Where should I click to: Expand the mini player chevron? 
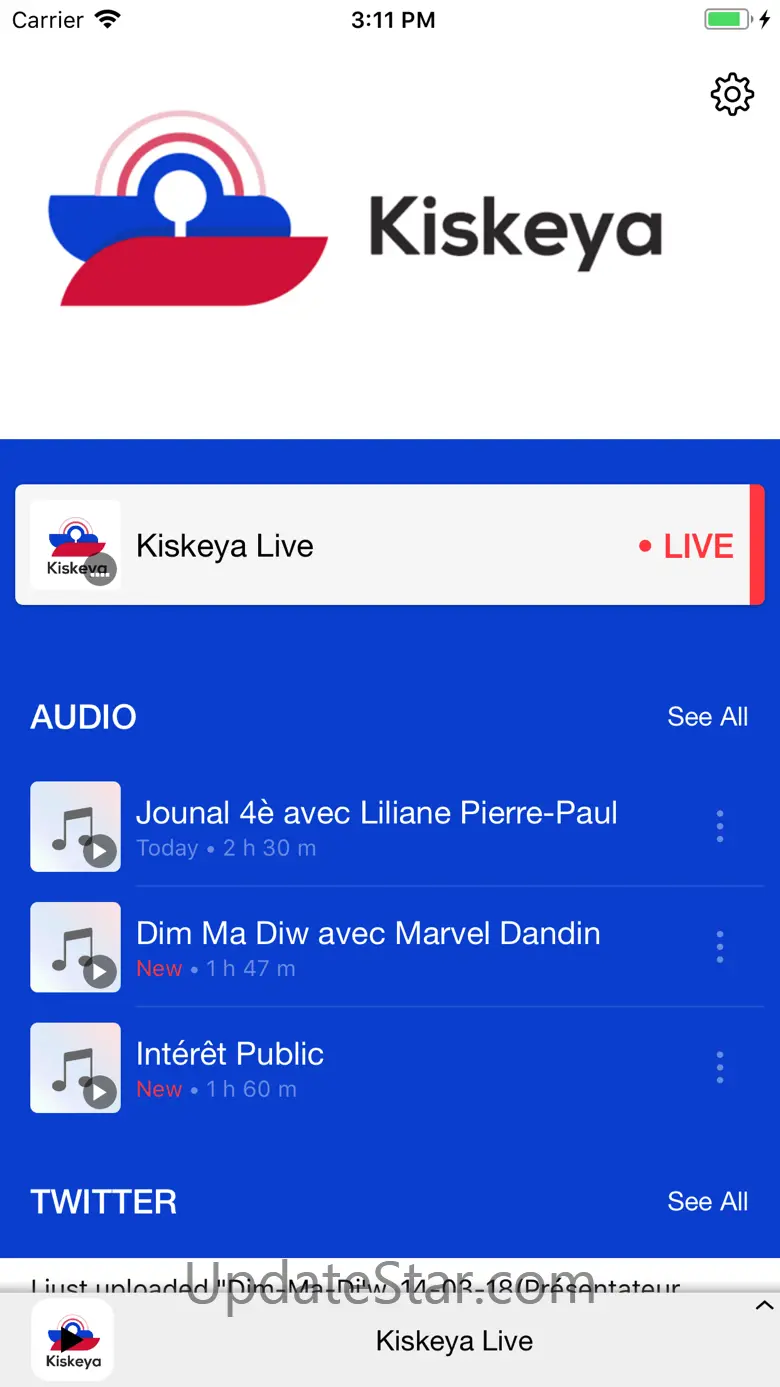[764, 1305]
